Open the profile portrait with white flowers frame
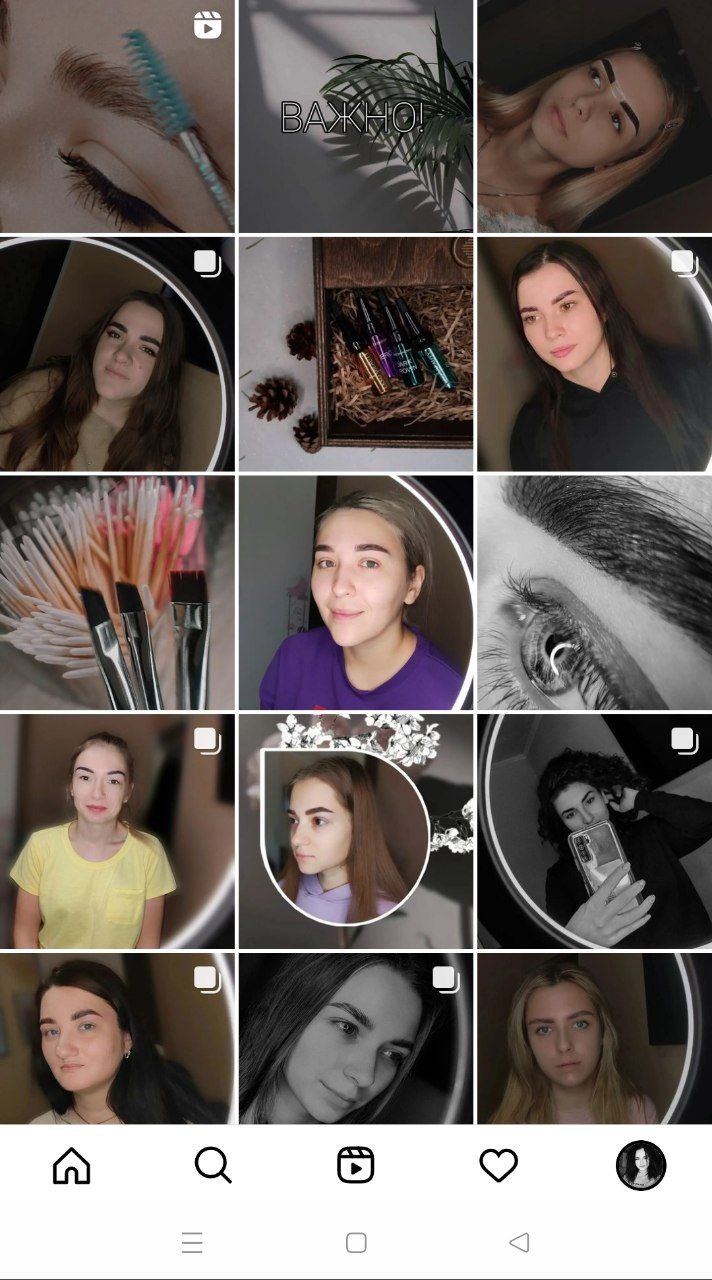This screenshot has height=1280, width=712. pyautogui.click(x=355, y=831)
